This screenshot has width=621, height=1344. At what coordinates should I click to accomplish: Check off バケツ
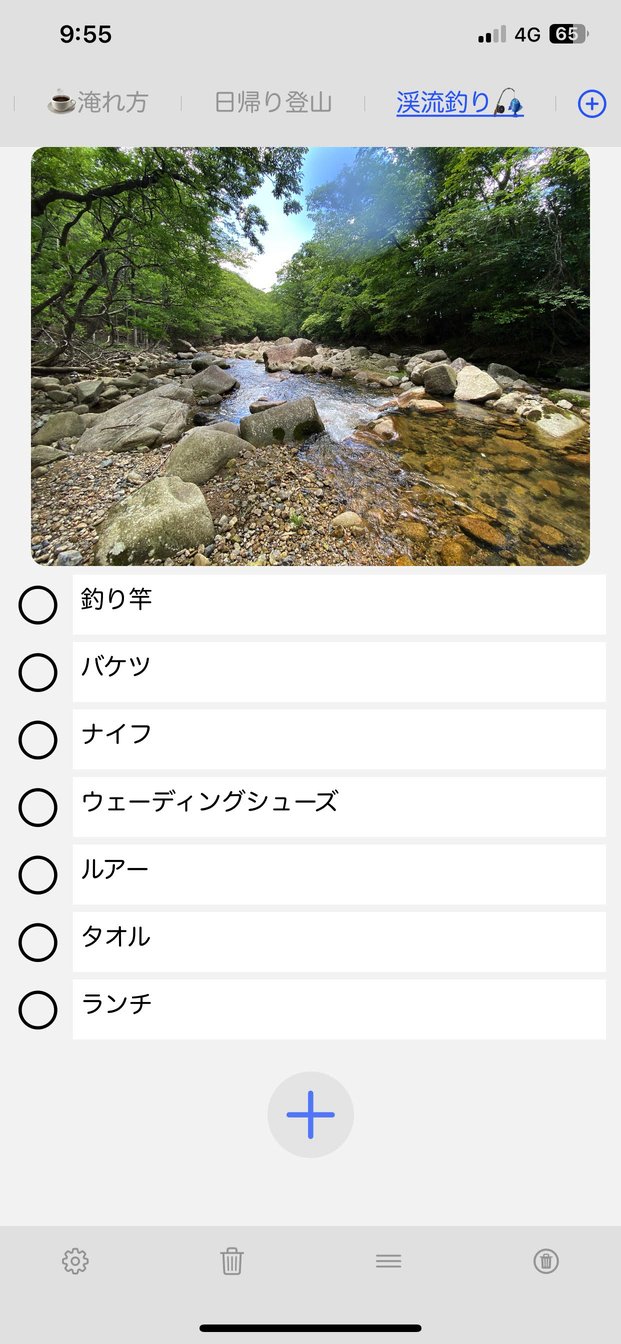(x=38, y=672)
